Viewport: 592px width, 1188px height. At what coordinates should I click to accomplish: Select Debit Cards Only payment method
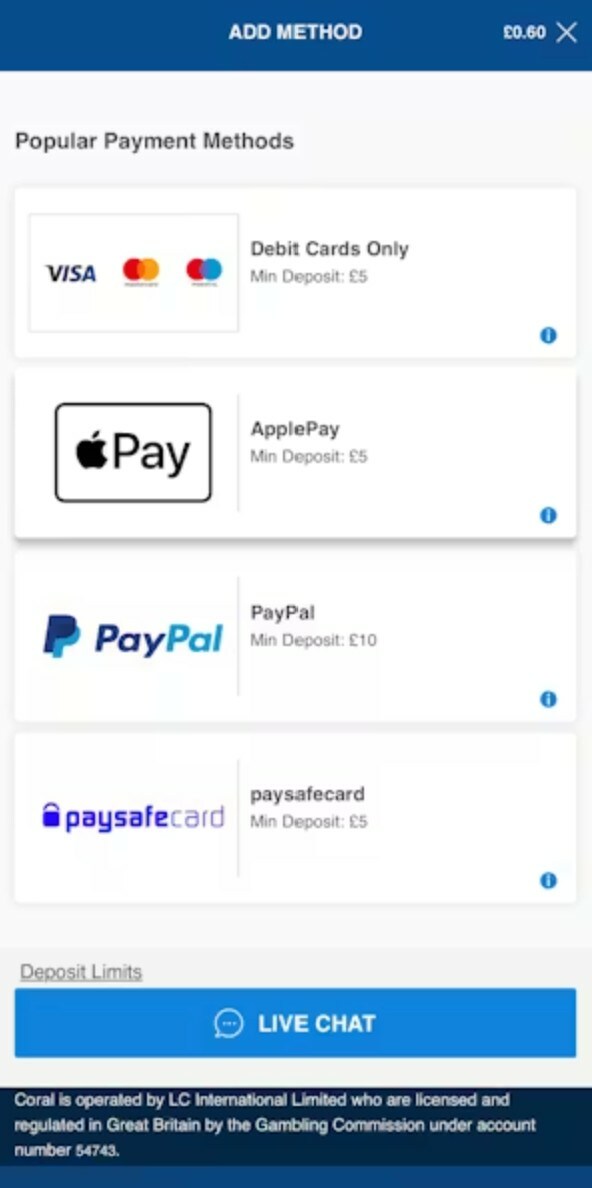(x=295, y=273)
